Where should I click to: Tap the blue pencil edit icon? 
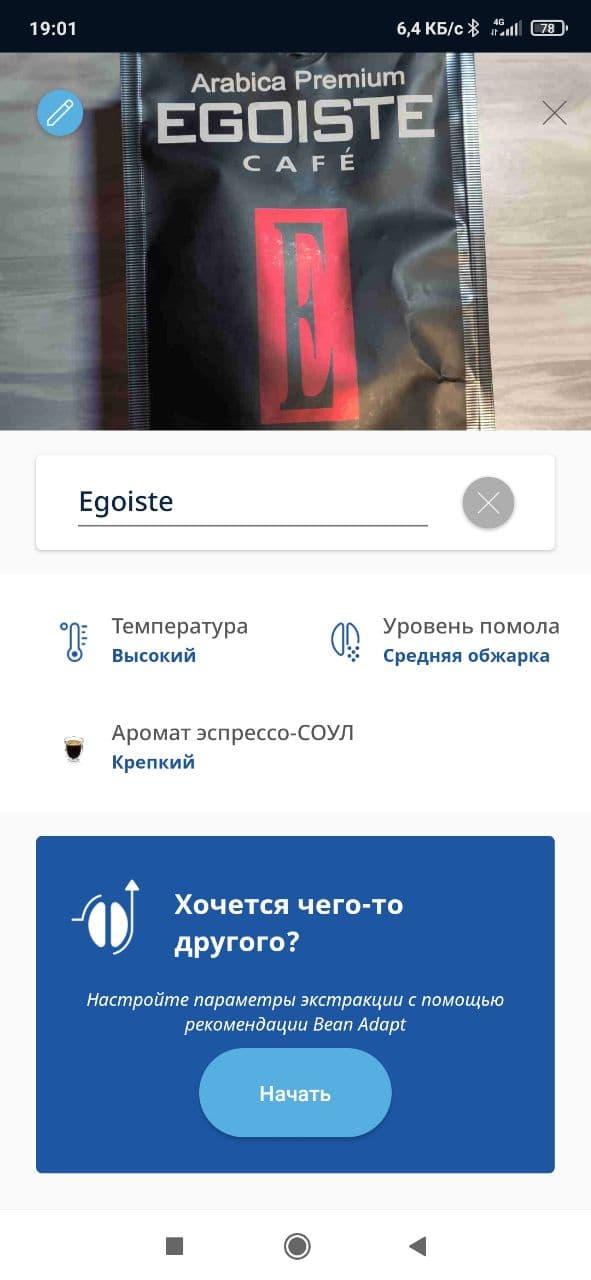pos(60,112)
